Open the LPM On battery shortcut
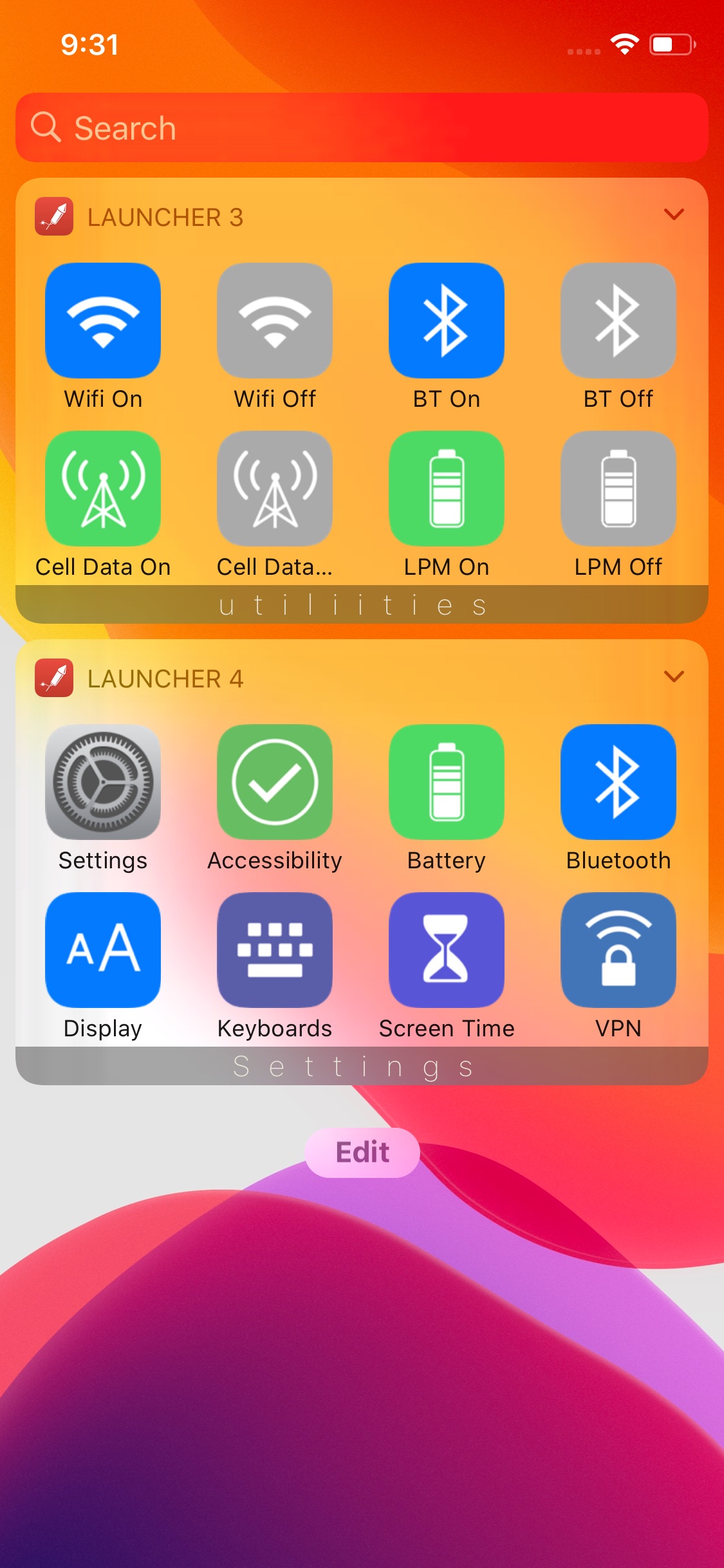Screen dimensions: 724x1568 447,489
